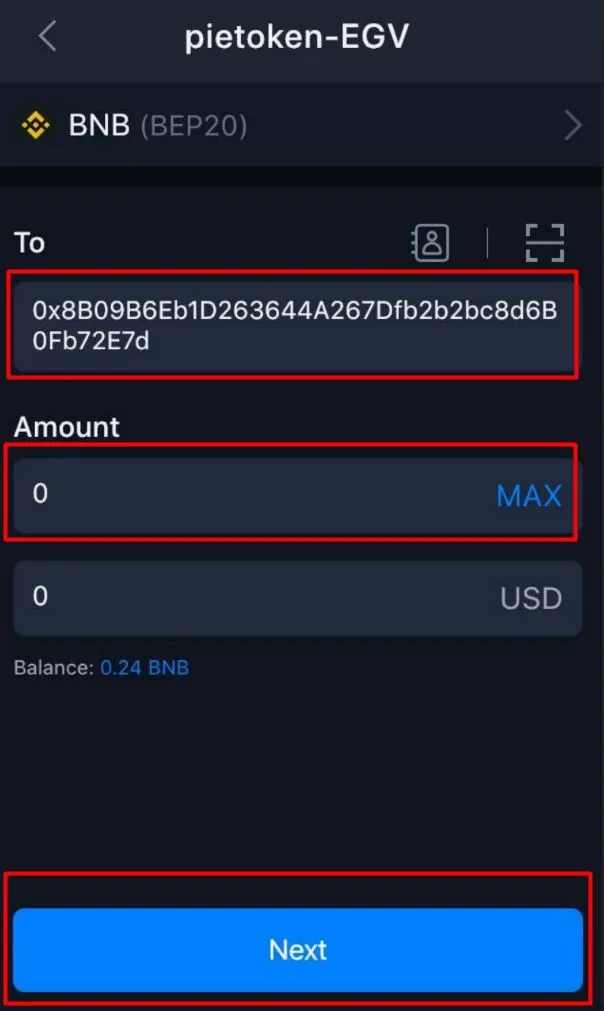Tap the 0.24 BNB balance link
Image resolution: width=604 pixels, height=1011 pixels.
(x=144, y=667)
